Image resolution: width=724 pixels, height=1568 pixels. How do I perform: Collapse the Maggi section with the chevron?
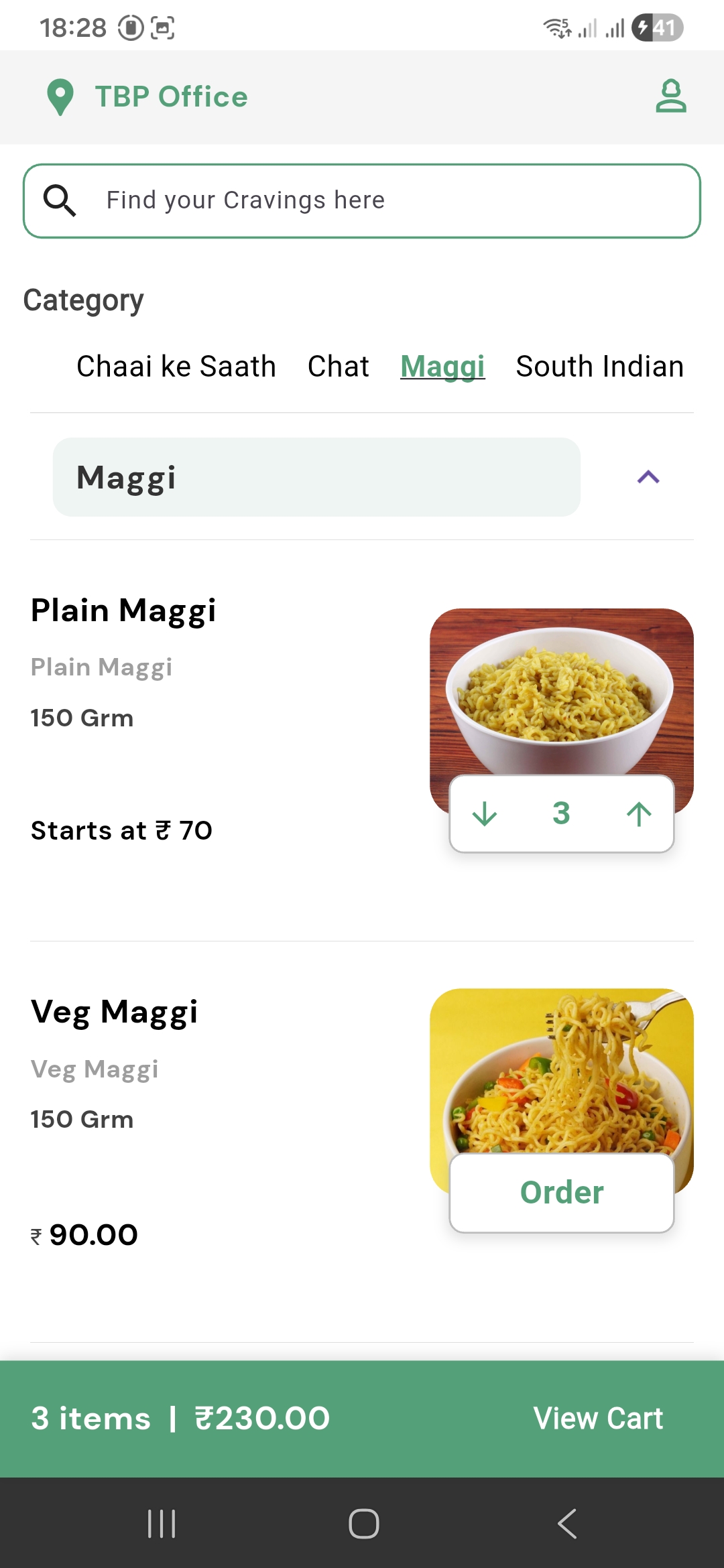[648, 477]
